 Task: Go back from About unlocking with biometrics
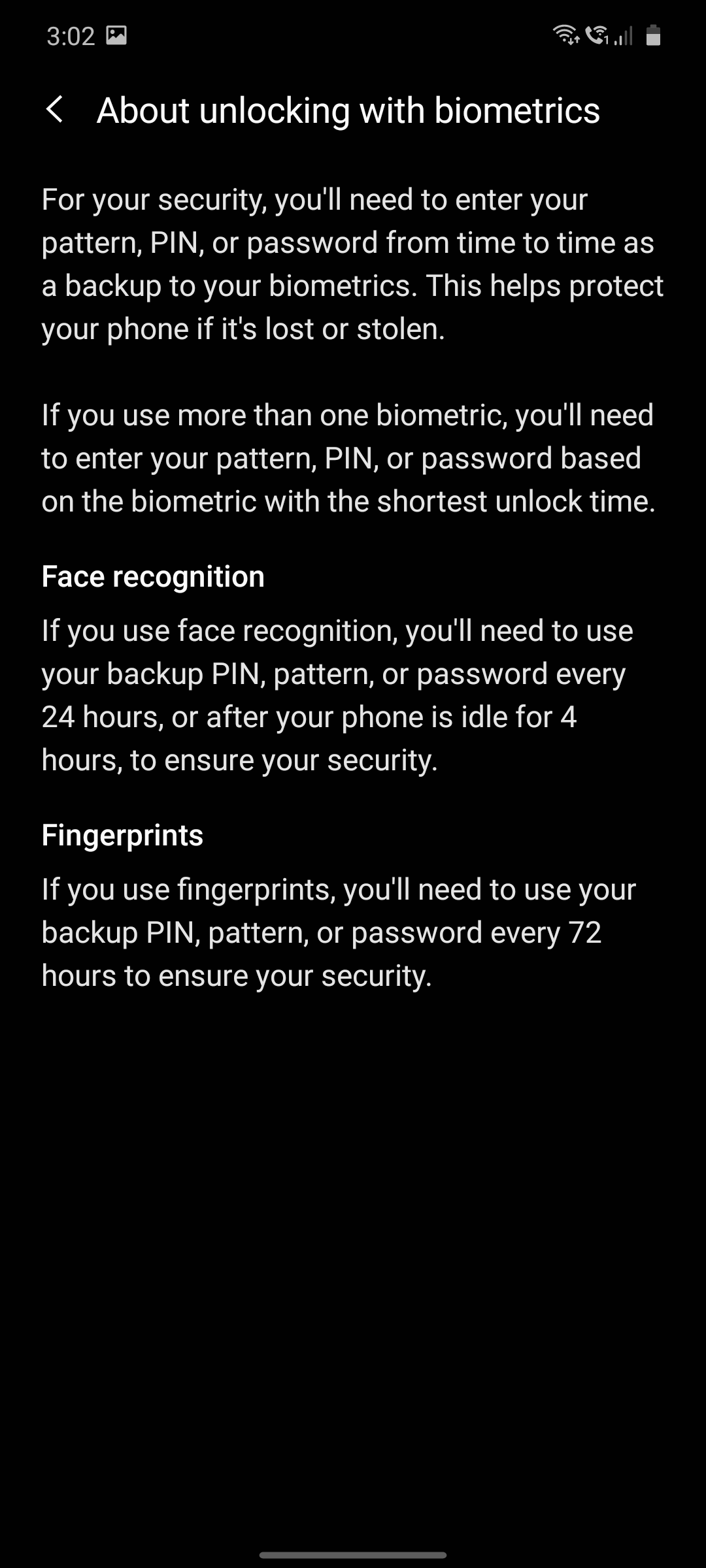pyautogui.click(x=56, y=109)
